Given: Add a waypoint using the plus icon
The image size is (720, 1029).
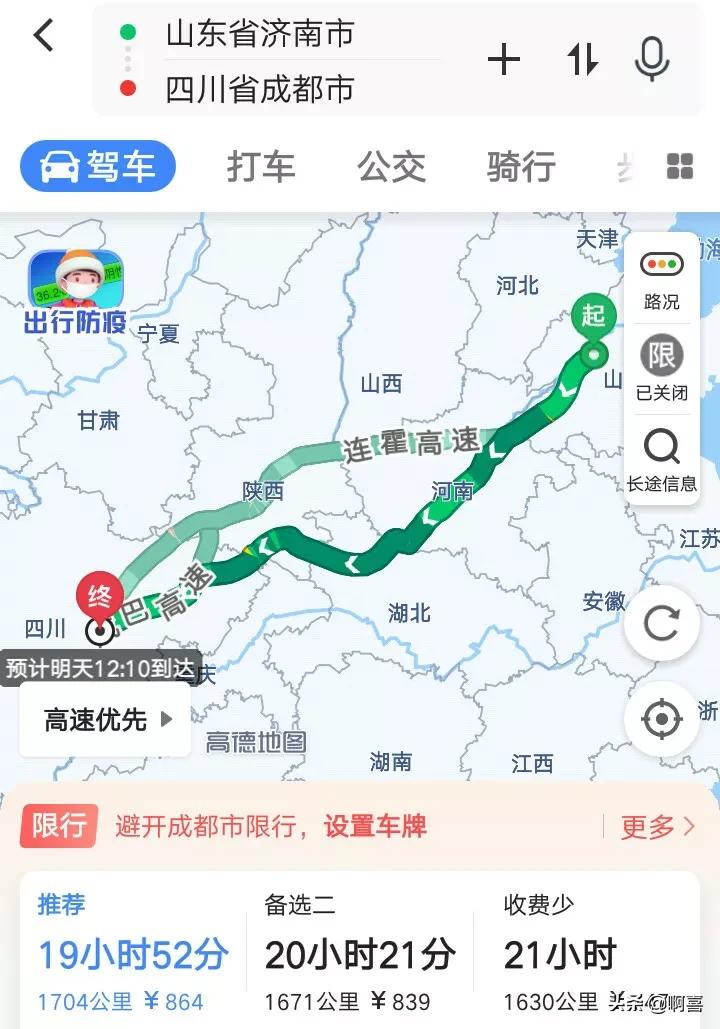Looking at the screenshot, I should pos(504,61).
